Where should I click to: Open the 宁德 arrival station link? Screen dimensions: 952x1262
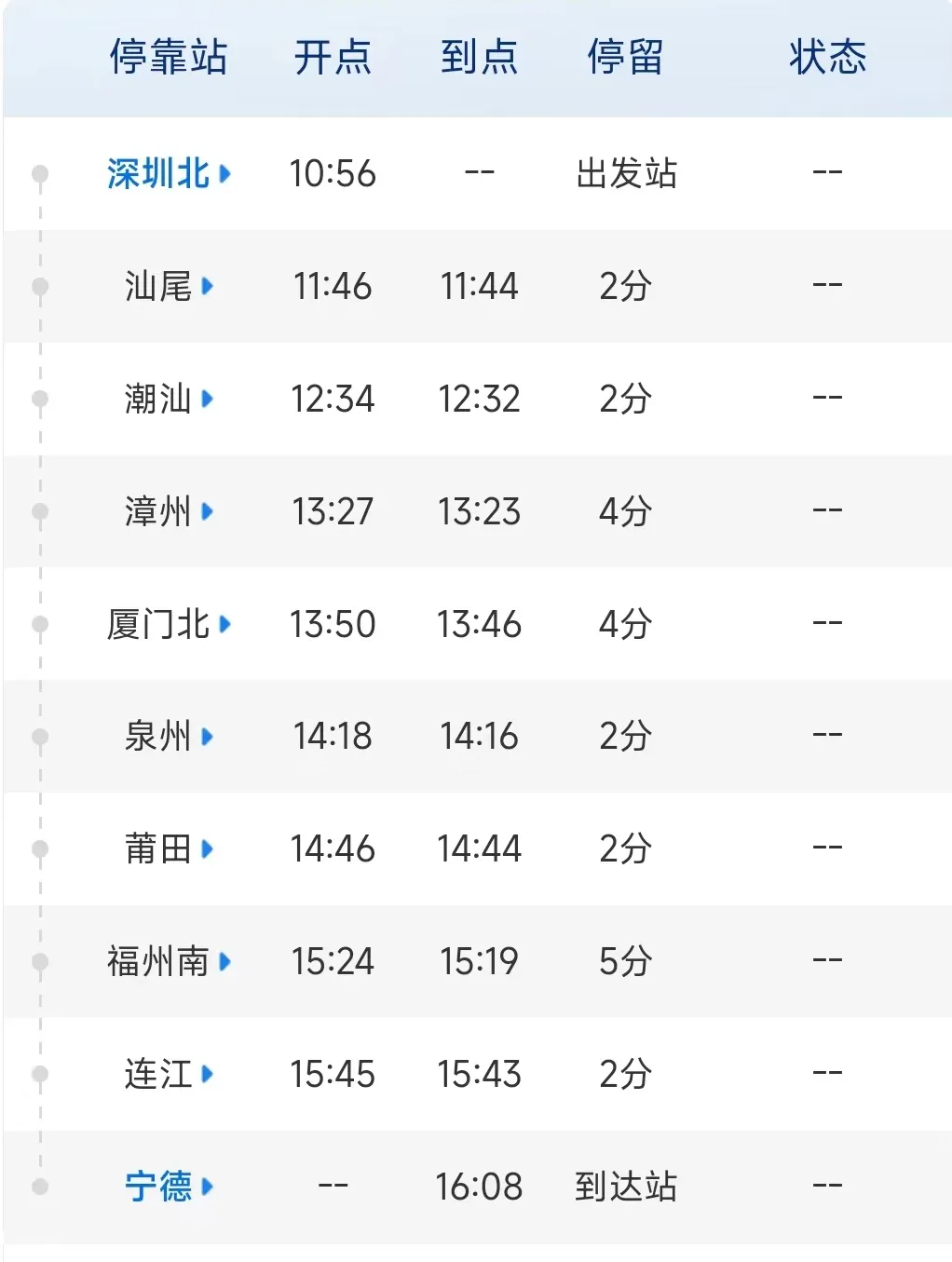point(167,1187)
